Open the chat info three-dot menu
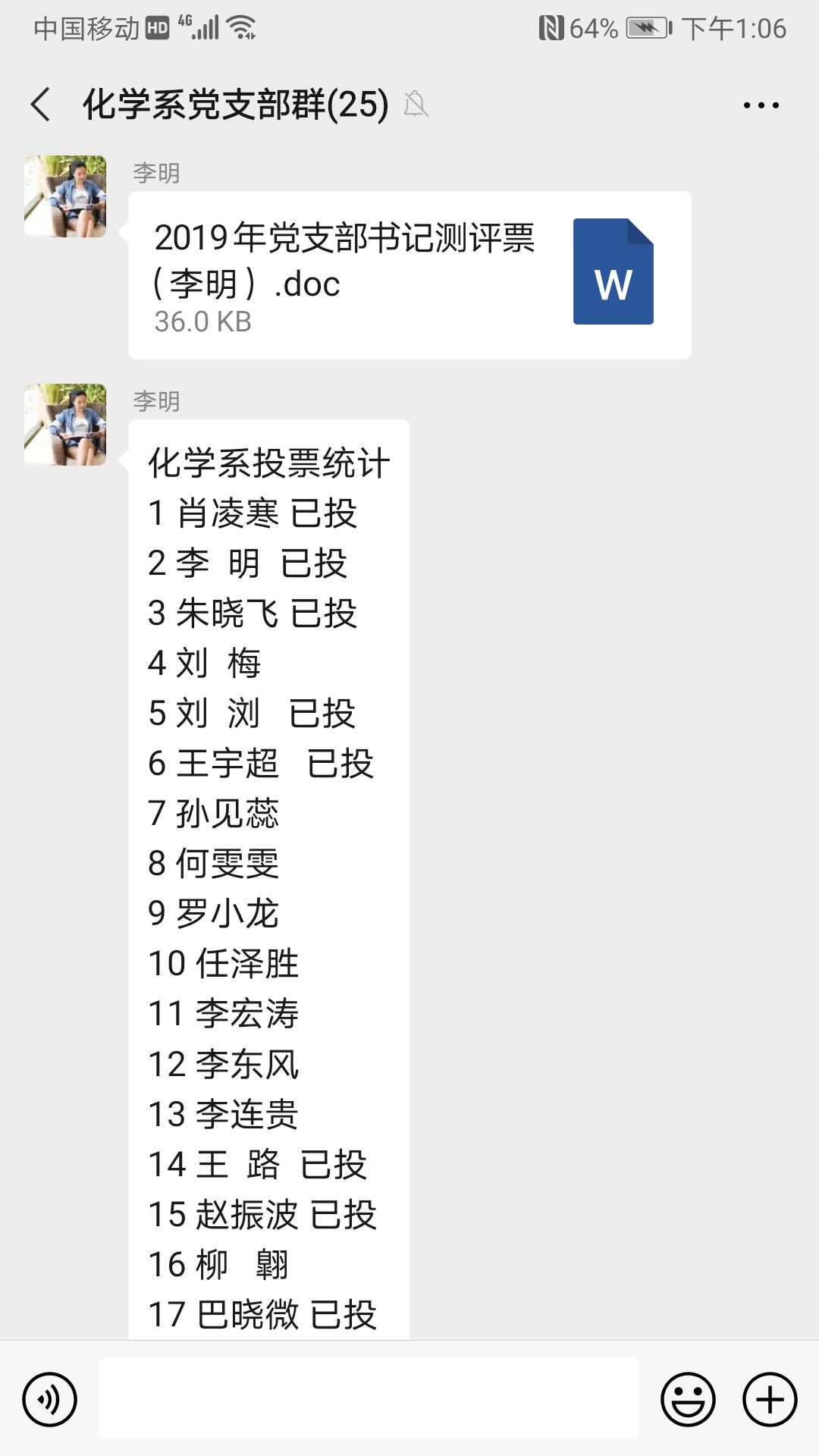This screenshot has height=1456, width=819. click(761, 105)
